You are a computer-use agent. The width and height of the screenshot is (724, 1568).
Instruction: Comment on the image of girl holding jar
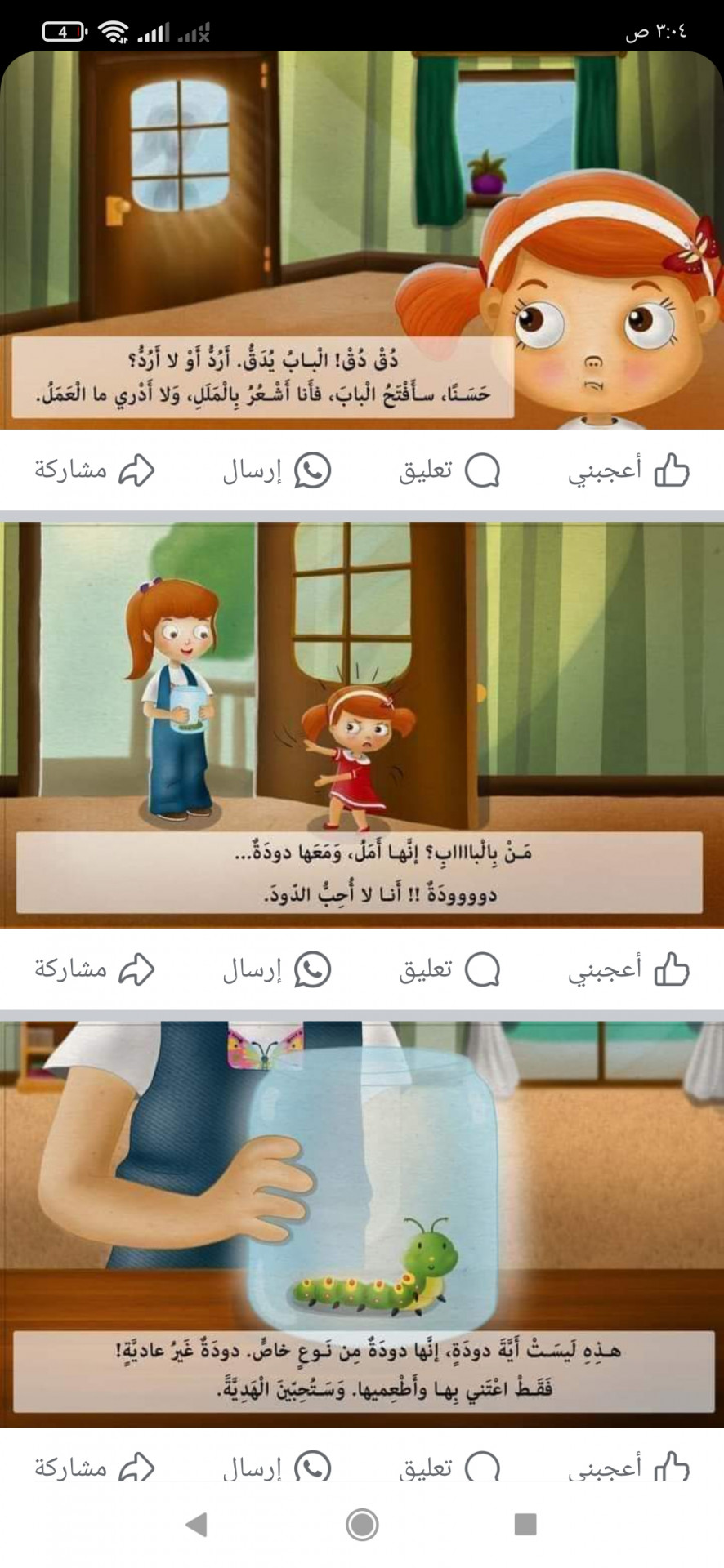(x=449, y=969)
